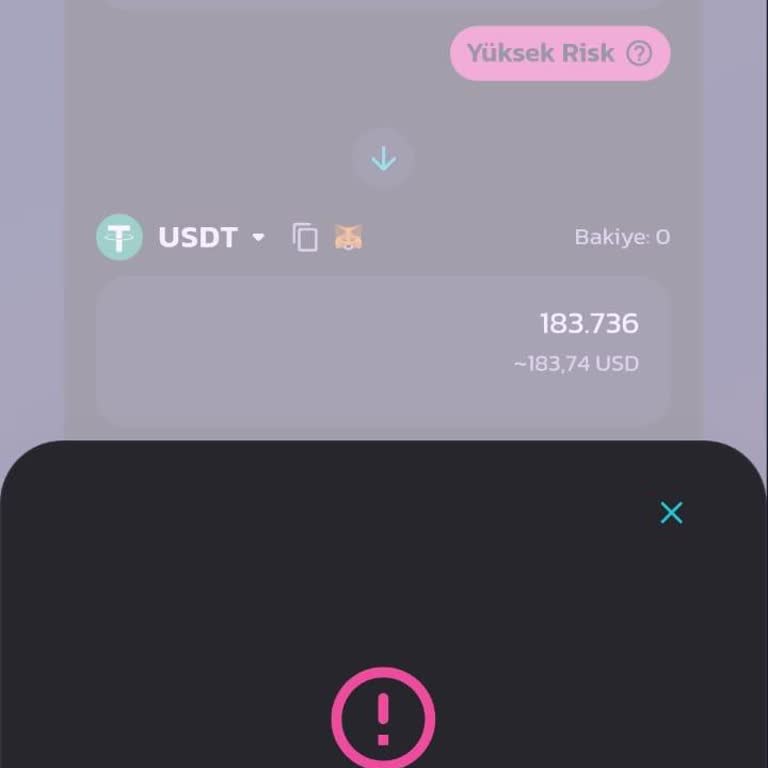The image size is (768, 768).
Task: Tap the swap direction arrow
Action: click(383, 159)
